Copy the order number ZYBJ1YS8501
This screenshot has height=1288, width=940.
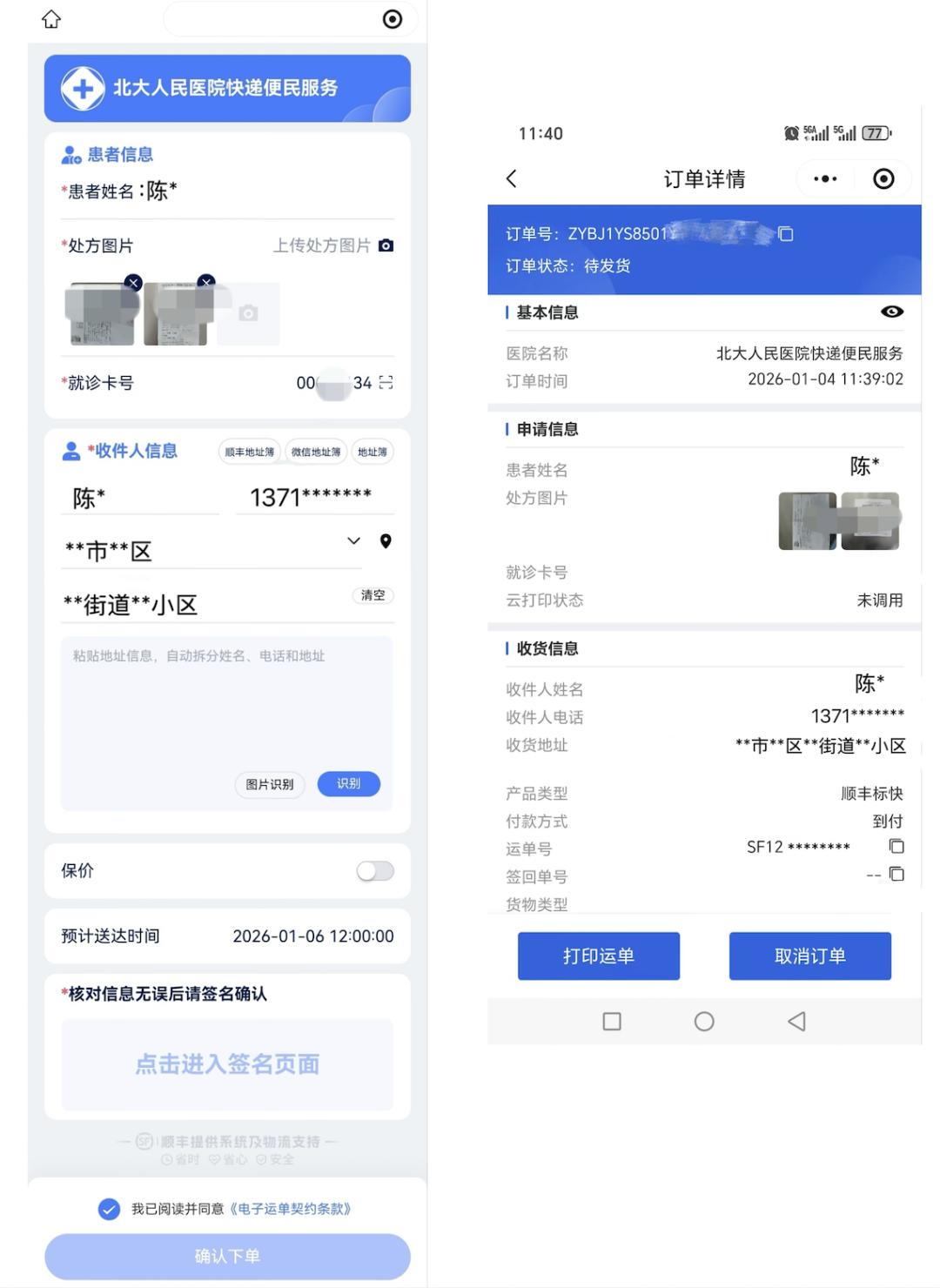click(786, 234)
